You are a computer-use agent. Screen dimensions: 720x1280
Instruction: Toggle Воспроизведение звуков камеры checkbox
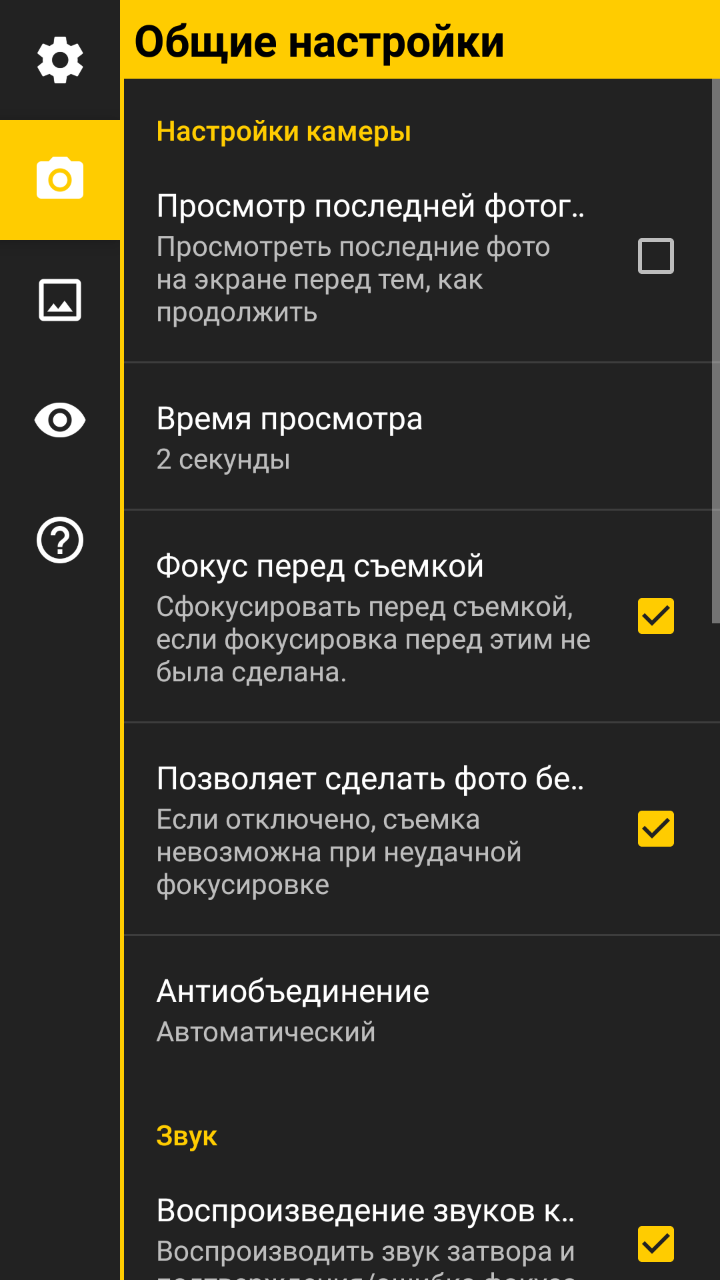click(656, 1244)
